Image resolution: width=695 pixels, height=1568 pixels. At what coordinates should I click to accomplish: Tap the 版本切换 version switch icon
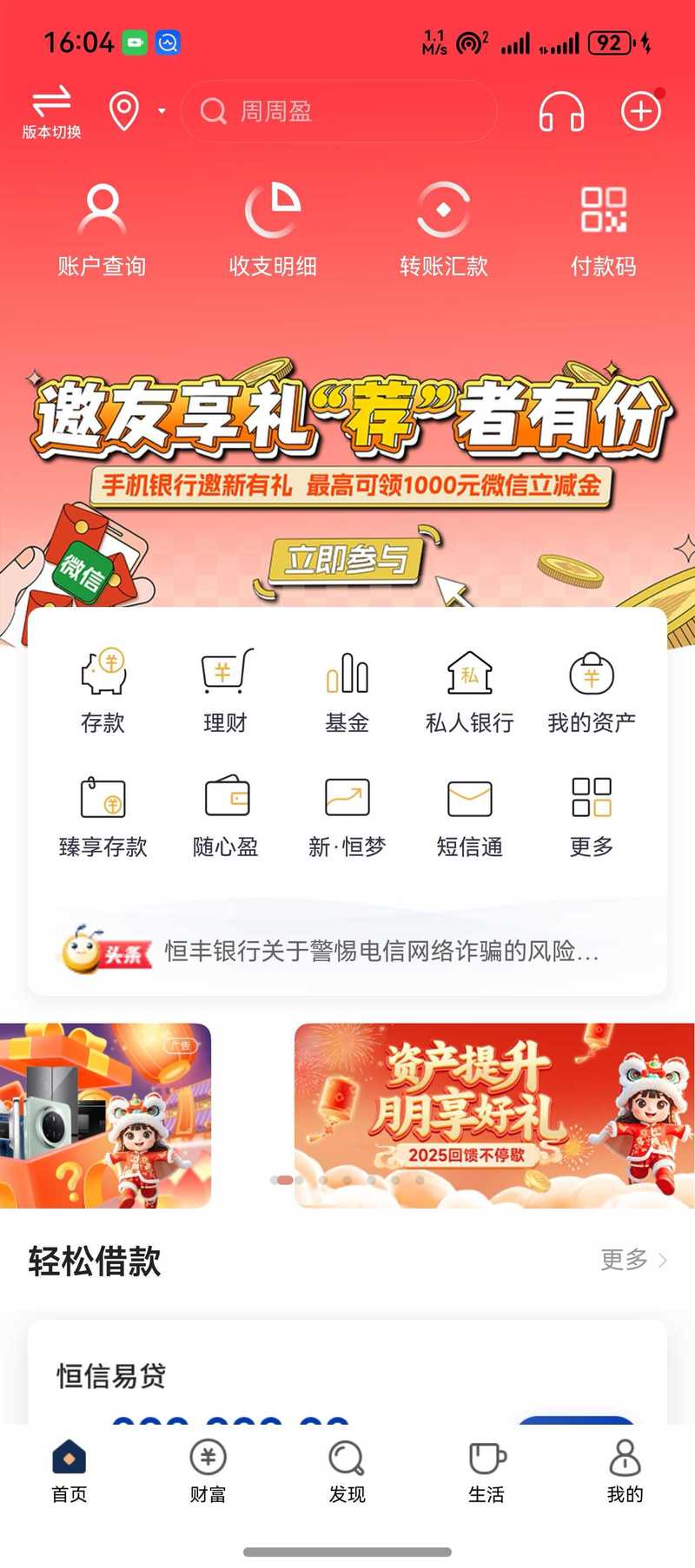click(51, 111)
